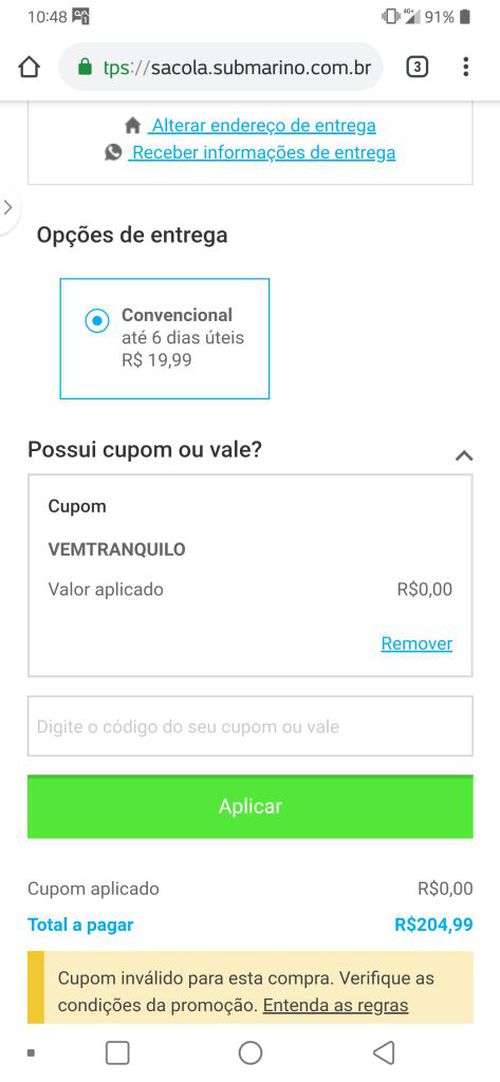The width and height of the screenshot is (500, 1082).
Task: Tap the browser home icon
Action: 29,67
